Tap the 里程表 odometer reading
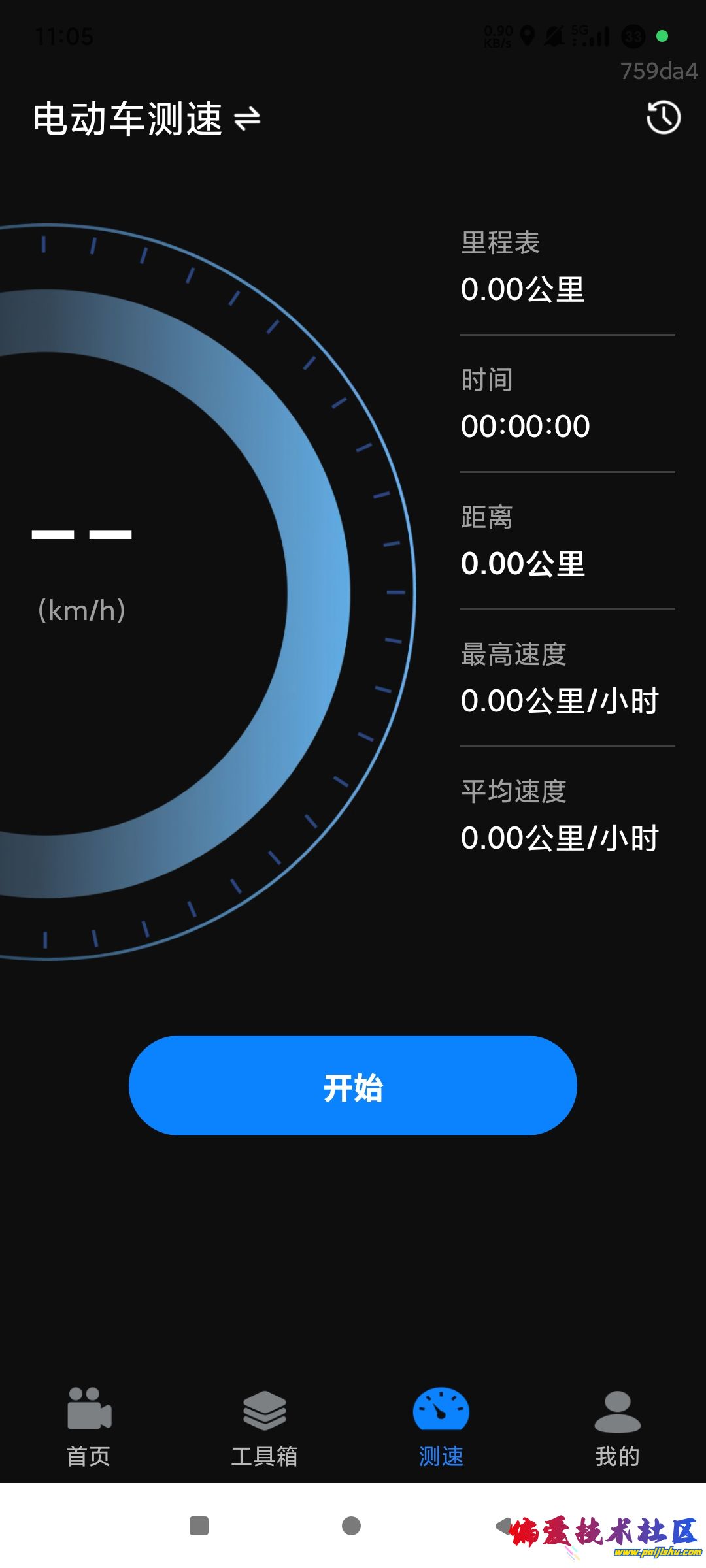Image resolution: width=706 pixels, height=1568 pixels. click(x=523, y=289)
